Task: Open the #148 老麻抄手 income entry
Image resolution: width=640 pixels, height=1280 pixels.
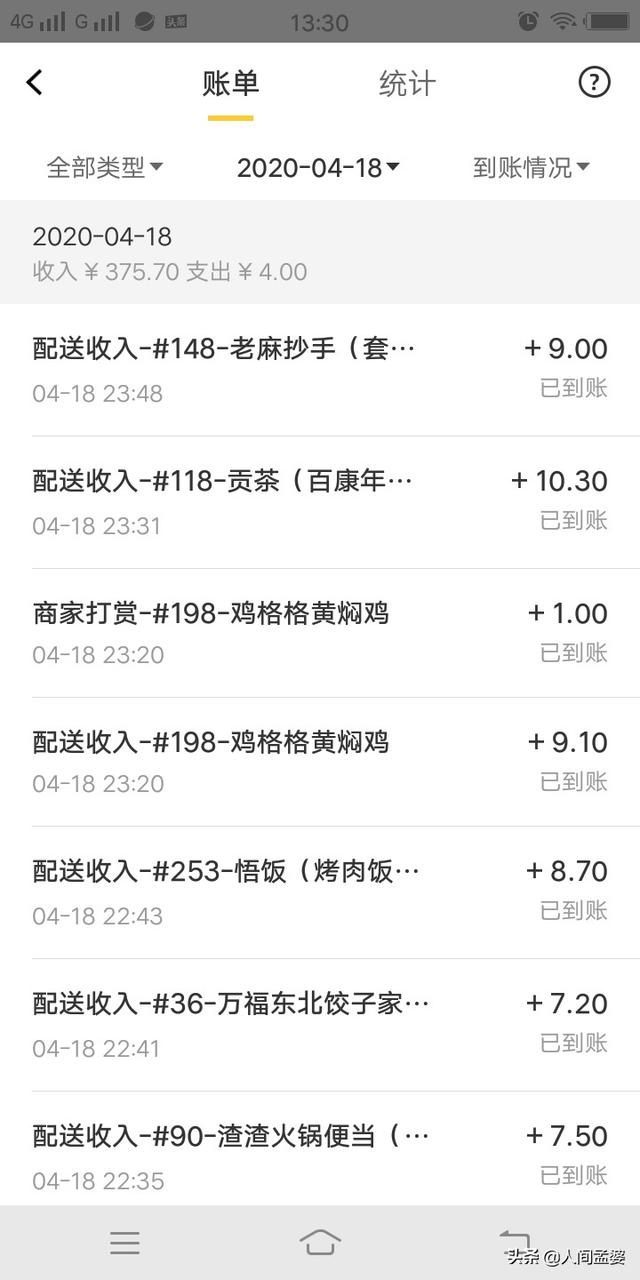Action: click(320, 370)
